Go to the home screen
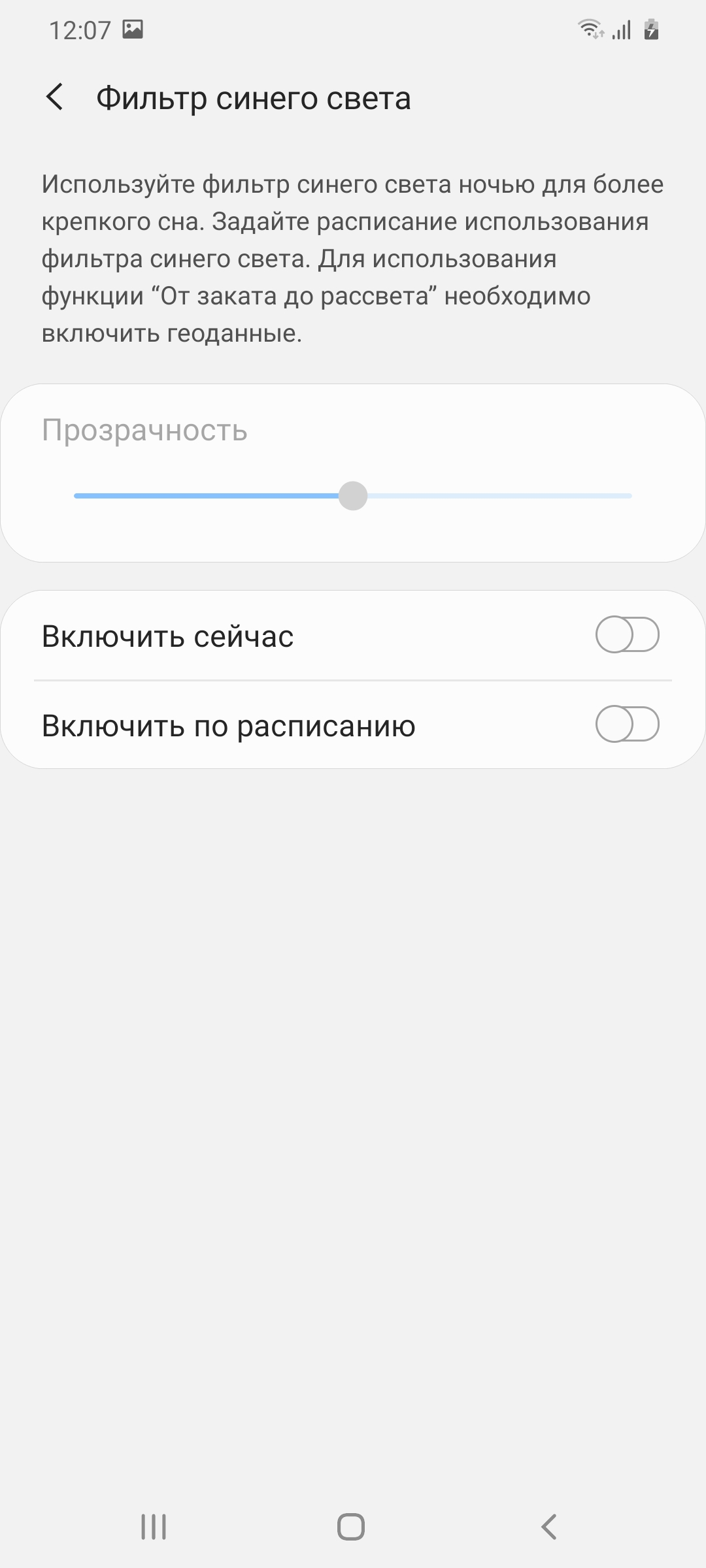The image size is (706, 1568). pos(351,1527)
